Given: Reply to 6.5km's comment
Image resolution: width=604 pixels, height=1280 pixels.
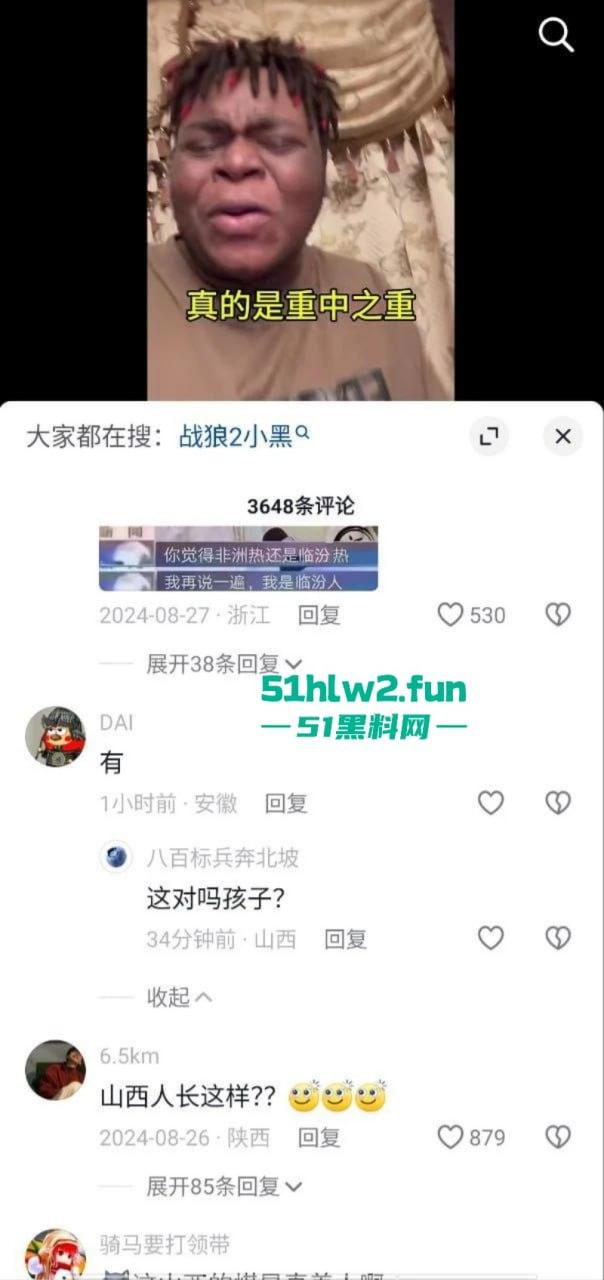Looking at the screenshot, I should [319, 1137].
